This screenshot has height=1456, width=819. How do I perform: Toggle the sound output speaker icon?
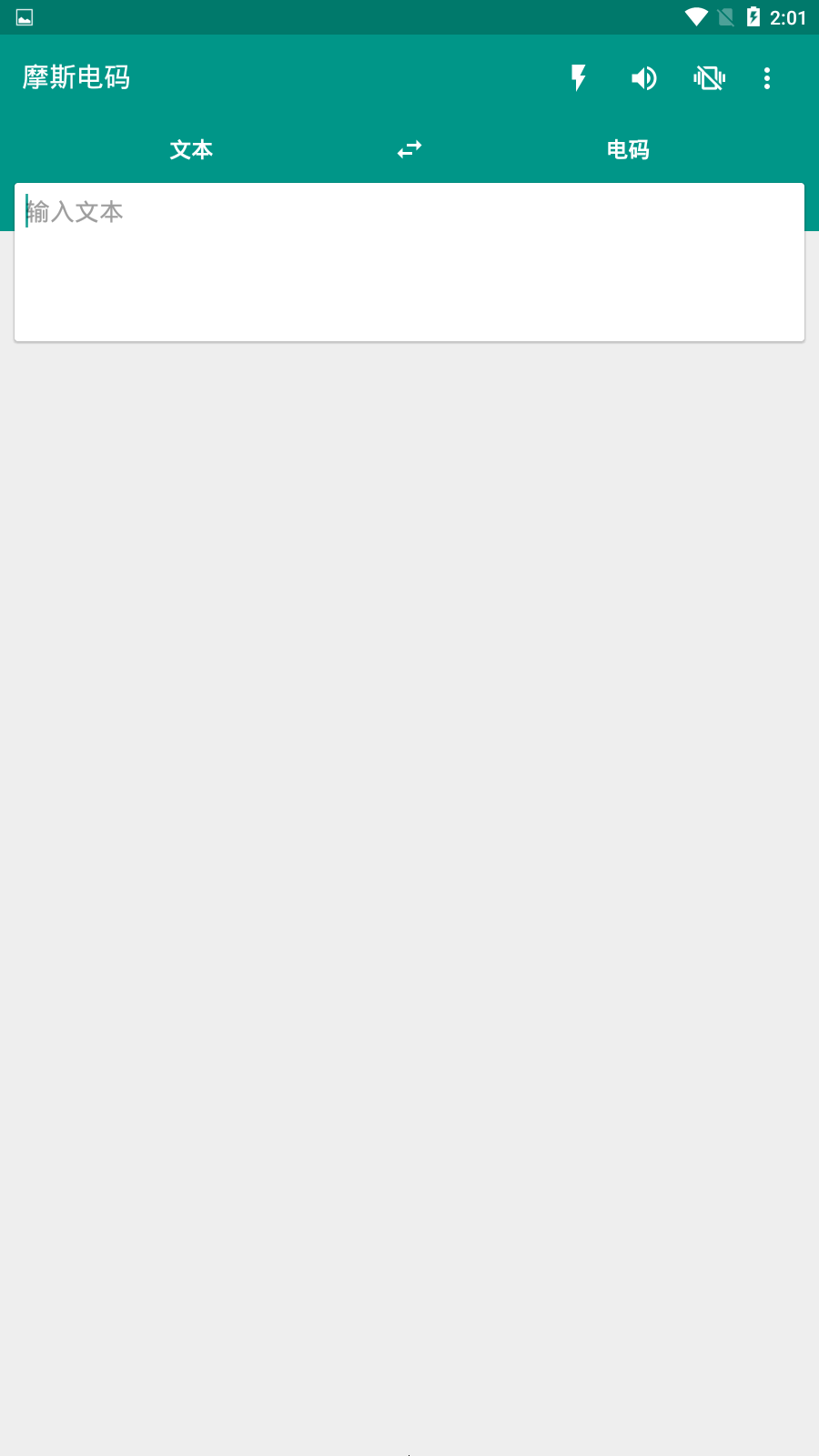pyautogui.click(x=643, y=78)
